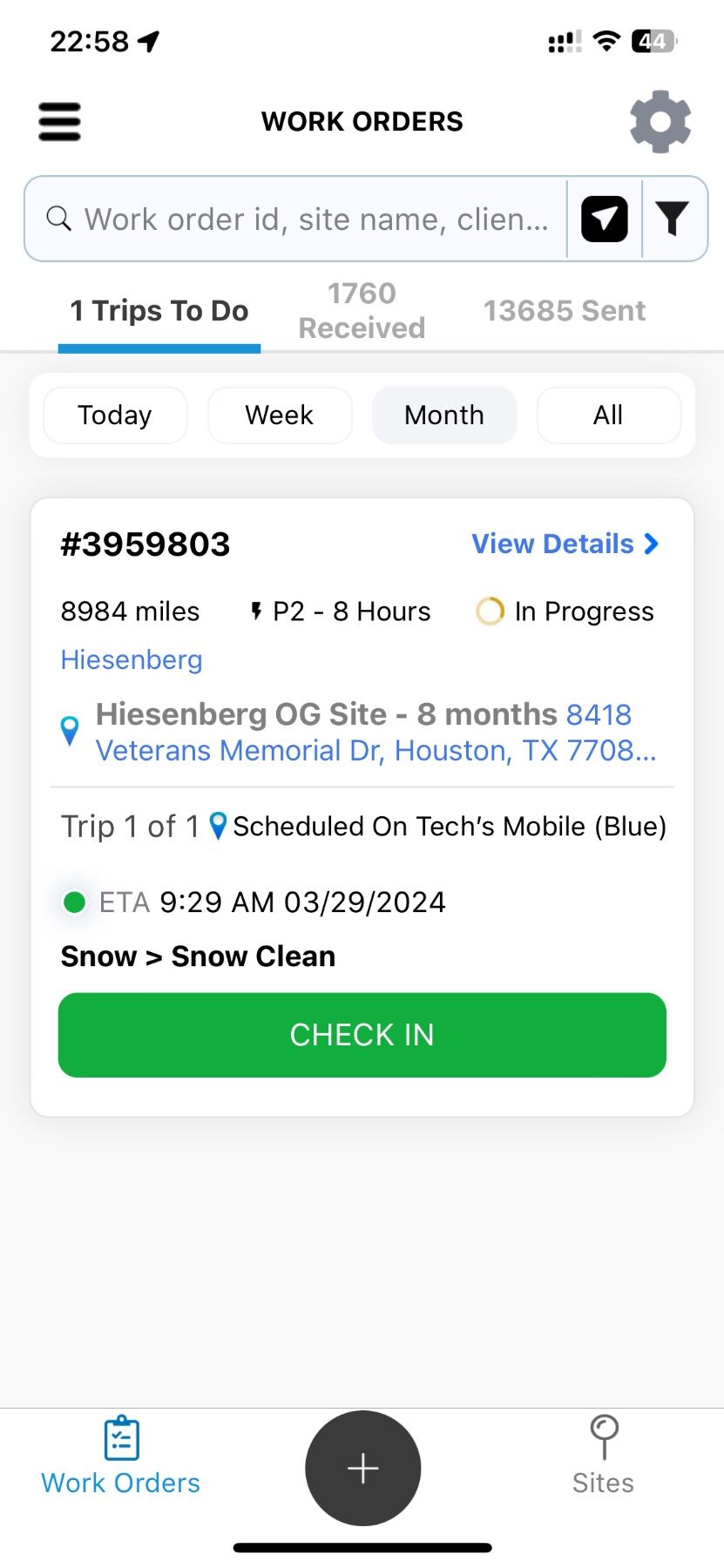
Task: Show All trips
Action: (608, 416)
